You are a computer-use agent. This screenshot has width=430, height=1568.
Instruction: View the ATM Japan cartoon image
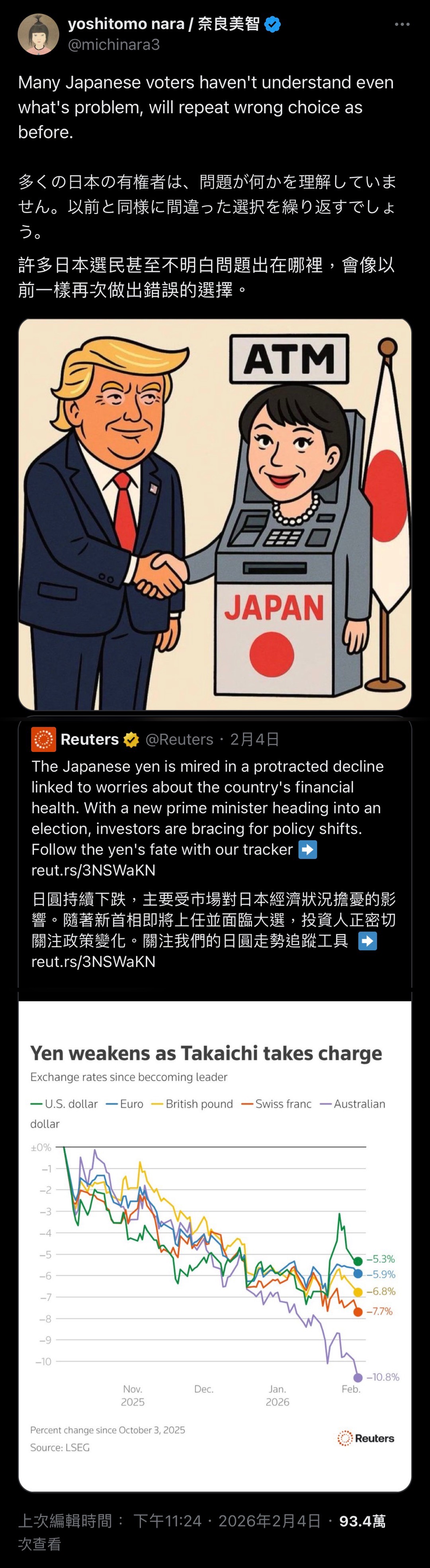tap(215, 514)
